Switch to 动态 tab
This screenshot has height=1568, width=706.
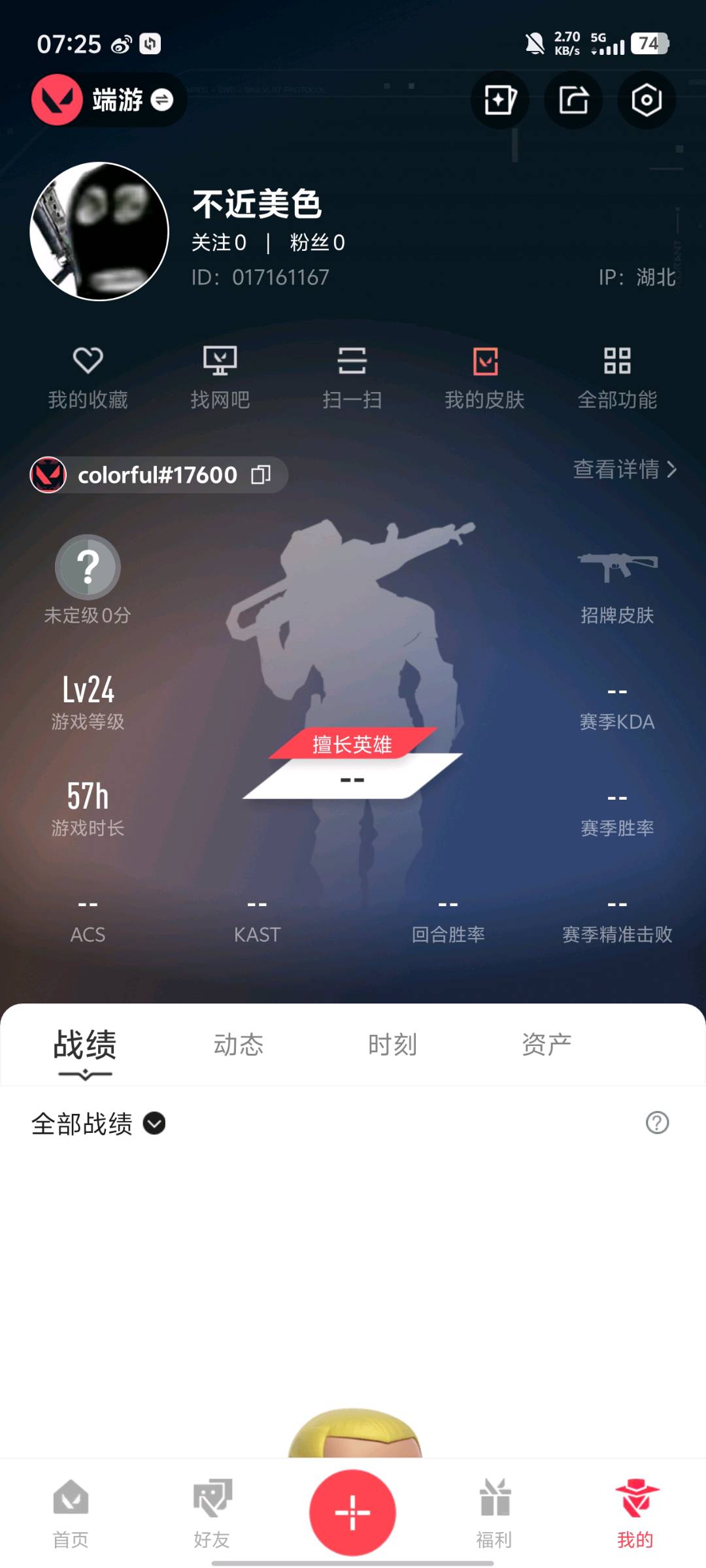pos(239,1045)
